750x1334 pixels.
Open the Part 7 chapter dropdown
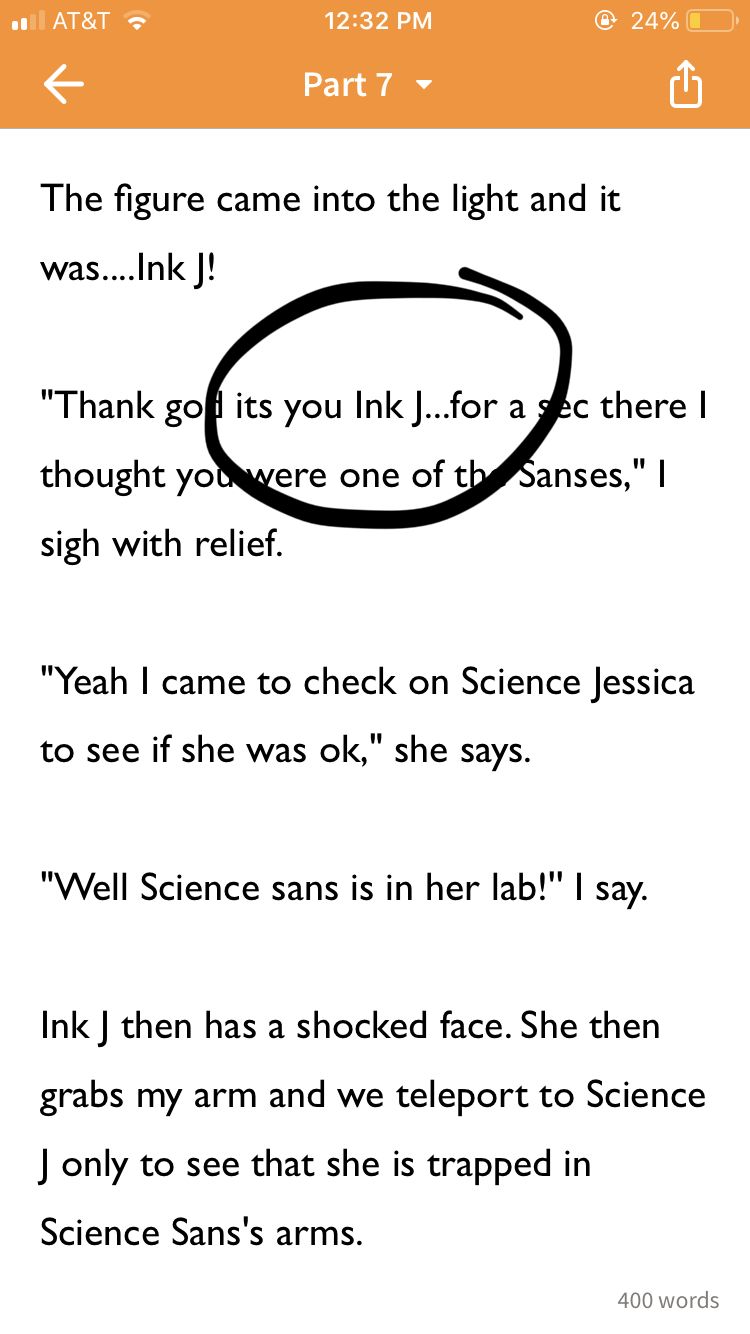coord(367,85)
